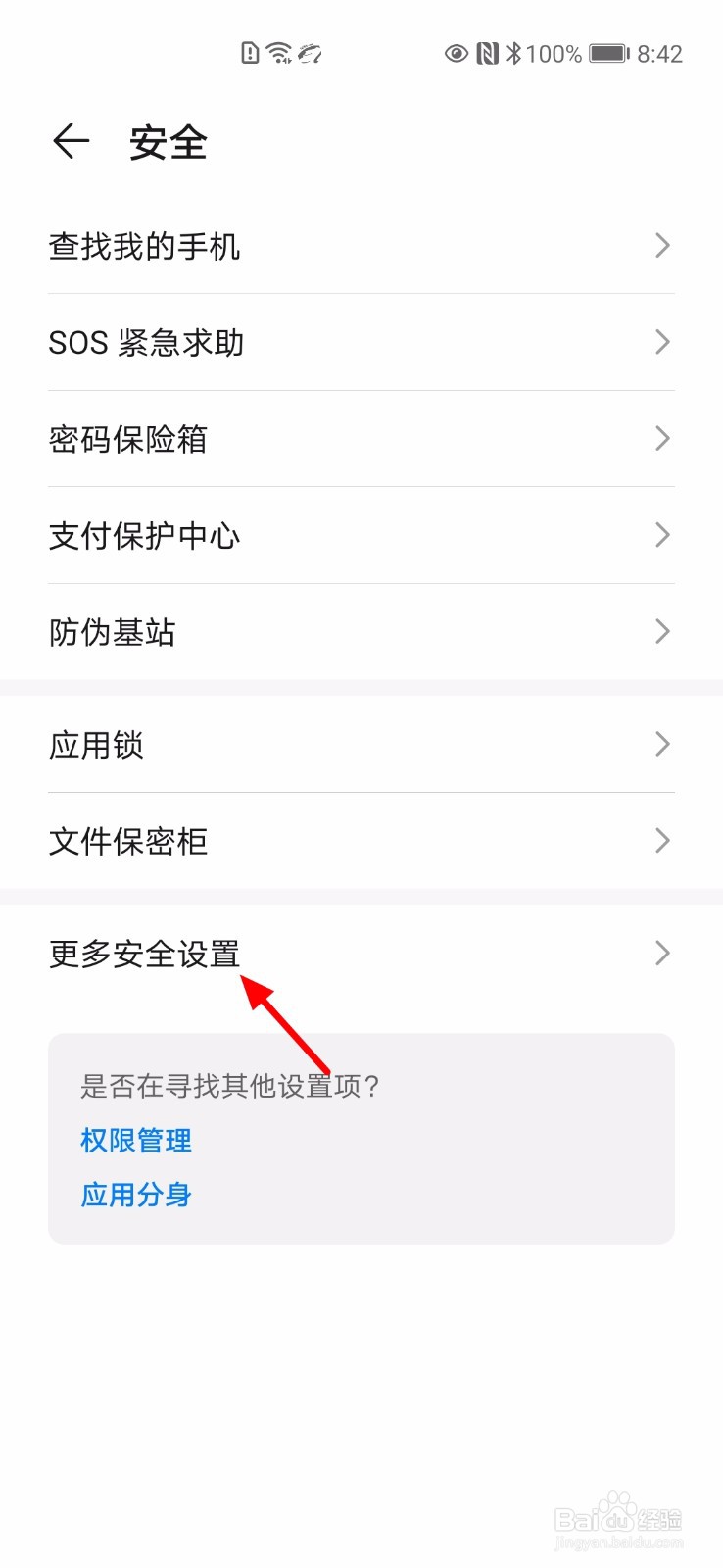
Task: Open 防伪基站 fake base station protection
Action: coord(113,632)
